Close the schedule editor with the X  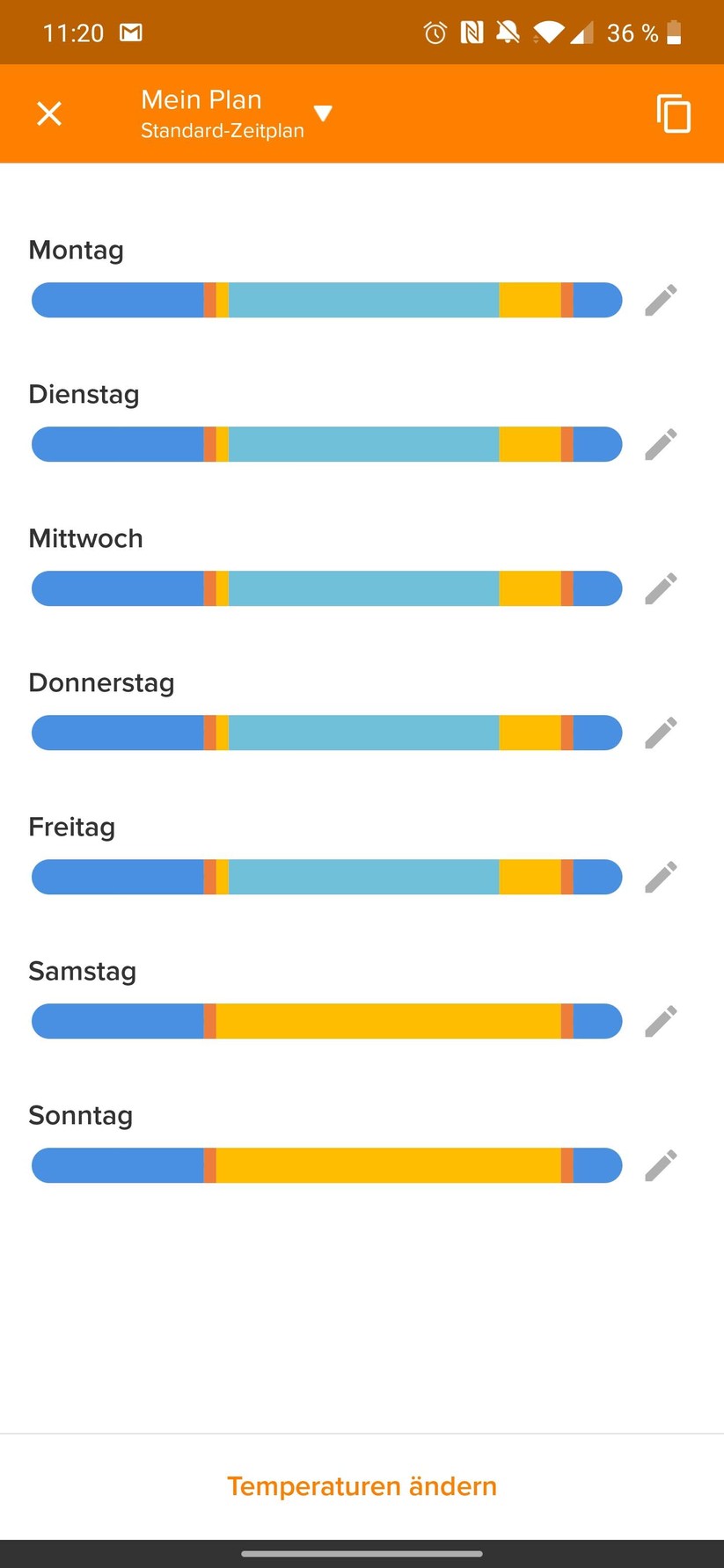pyautogui.click(x=49, y=113)
